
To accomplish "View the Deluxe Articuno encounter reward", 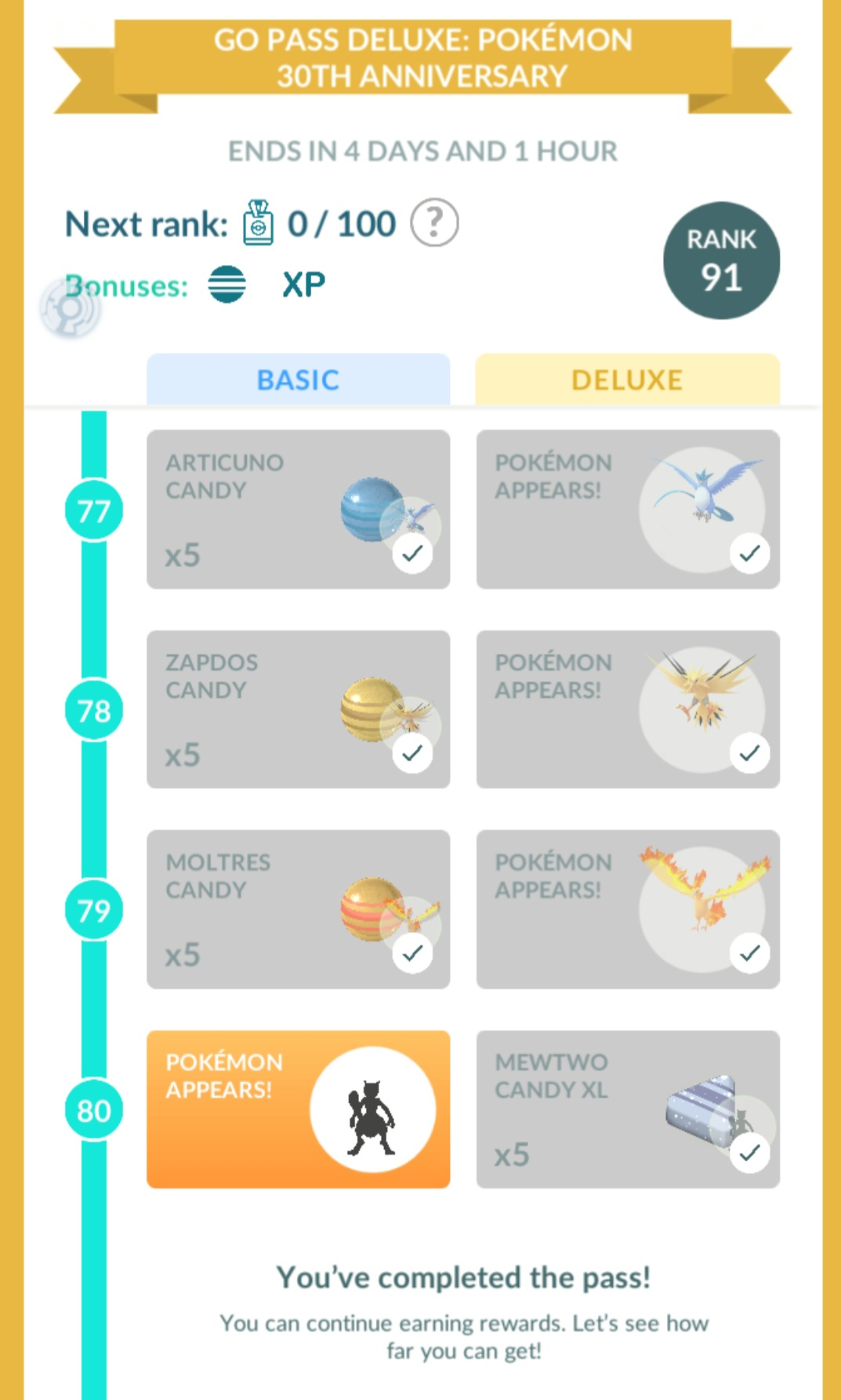I will point(627,510).
